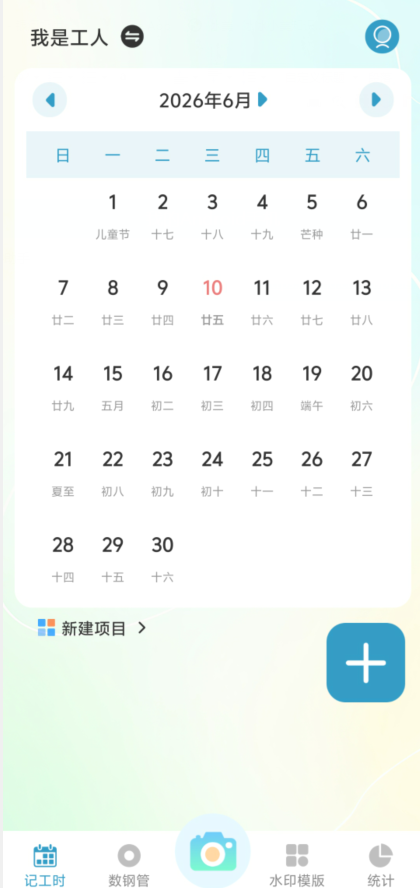Switch to the 数钢管 tab

(x=129, y=865)
